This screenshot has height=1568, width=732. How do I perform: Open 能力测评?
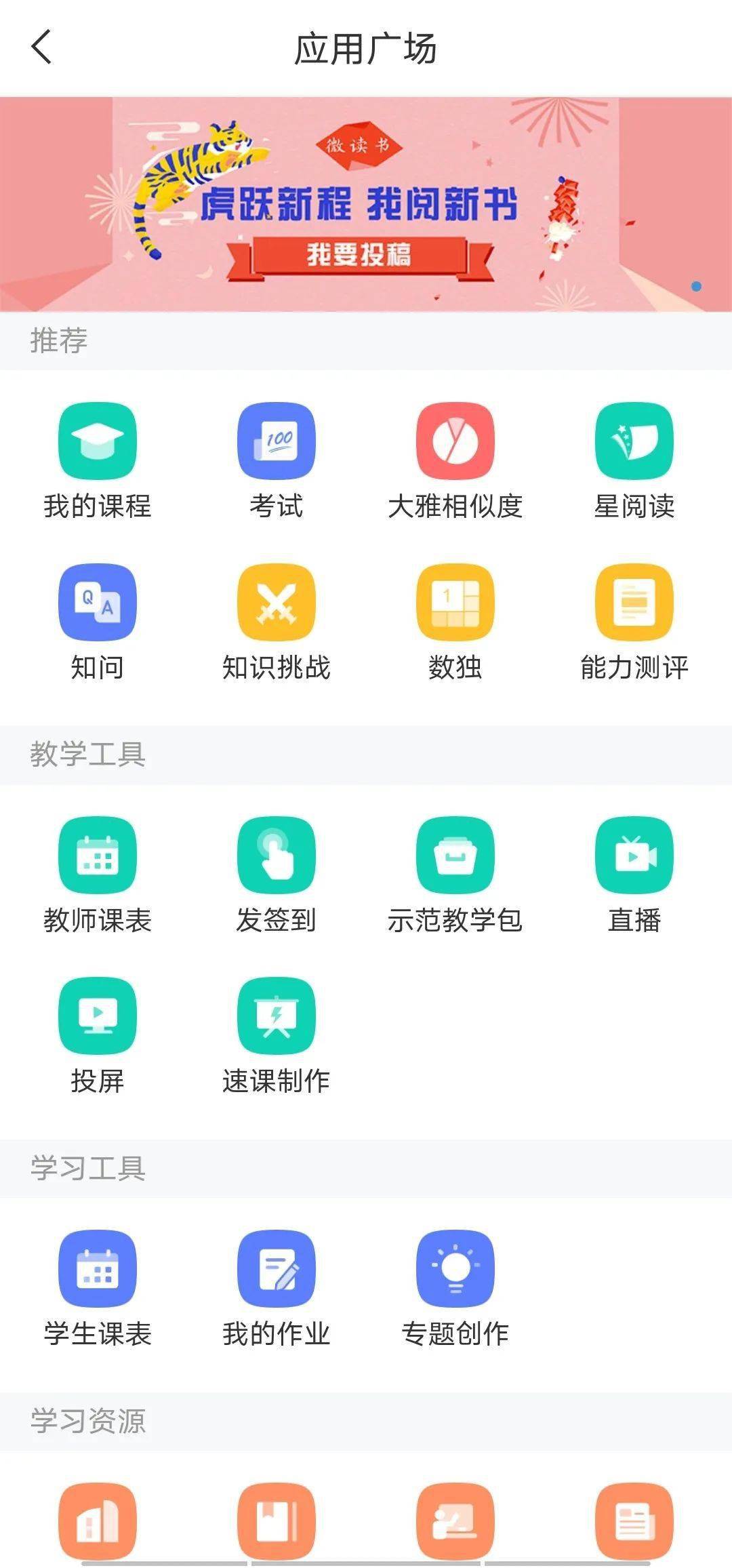coord(634,603)
